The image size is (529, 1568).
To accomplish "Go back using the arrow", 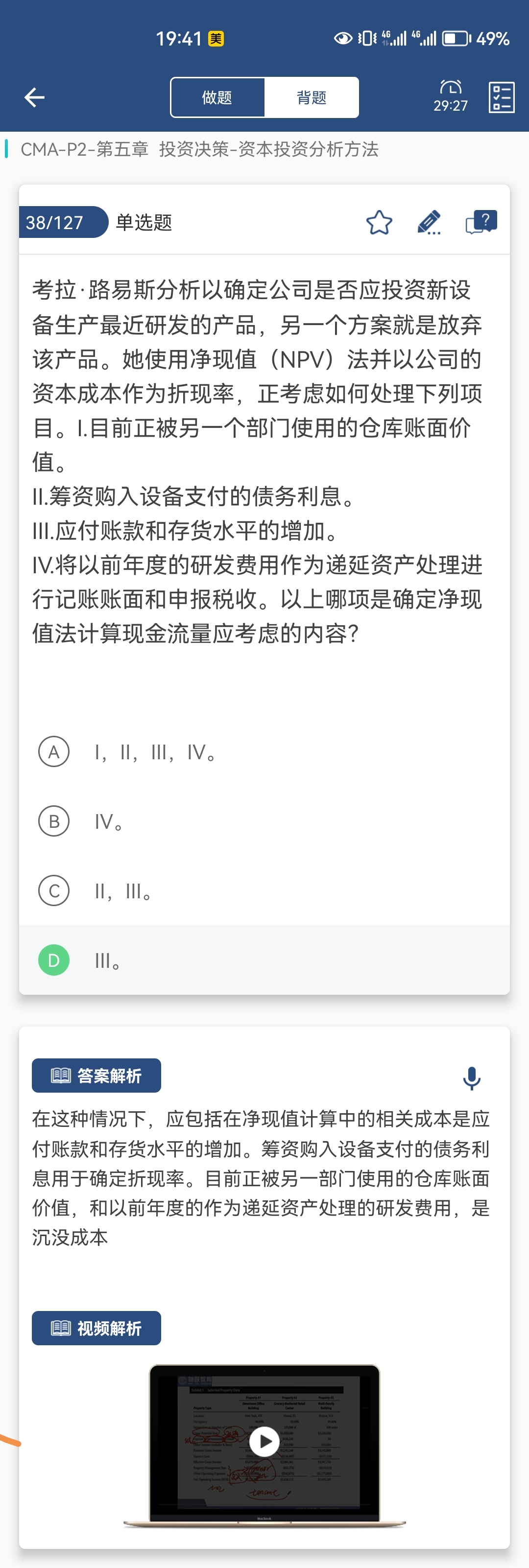I will click(x=35, y=97).
